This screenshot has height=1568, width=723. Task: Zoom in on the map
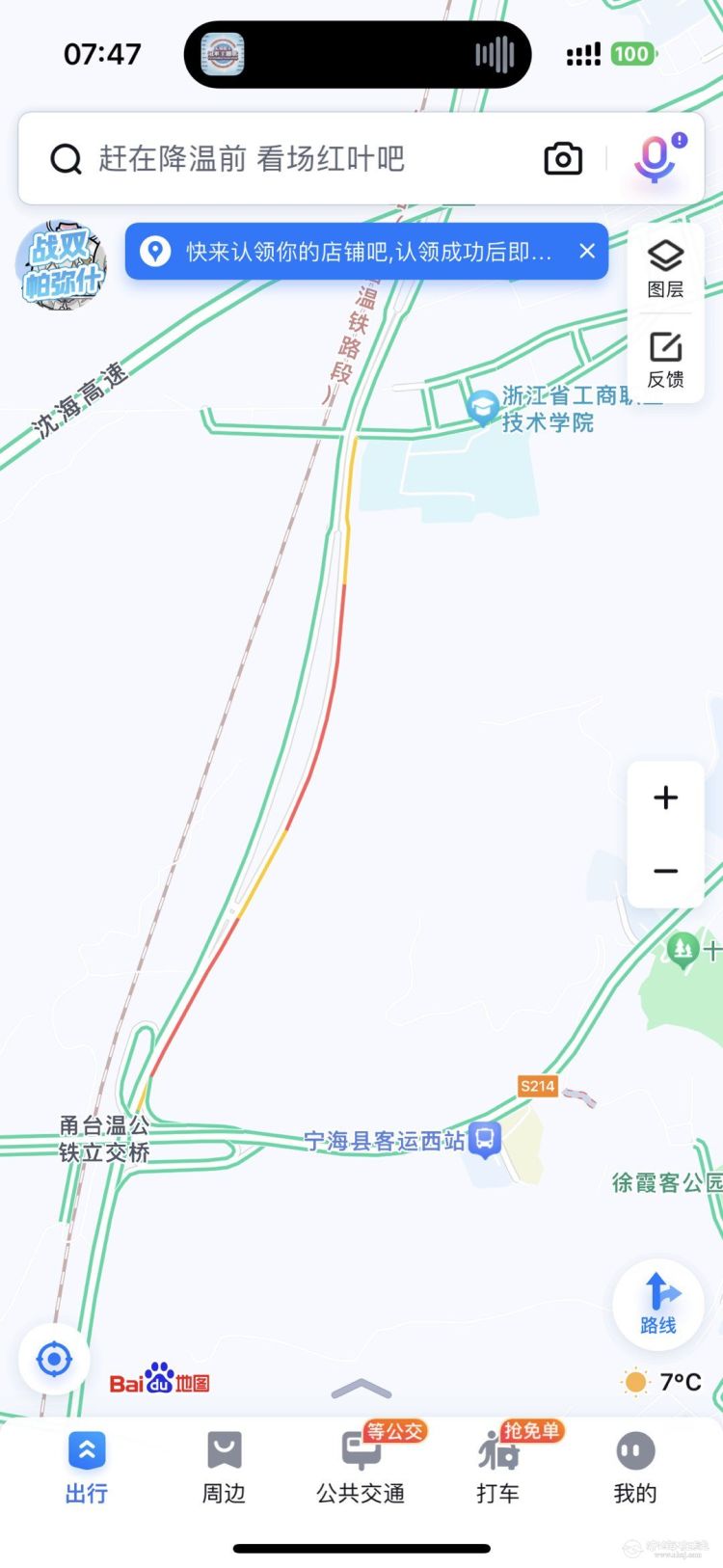click(x=665, y=798)
